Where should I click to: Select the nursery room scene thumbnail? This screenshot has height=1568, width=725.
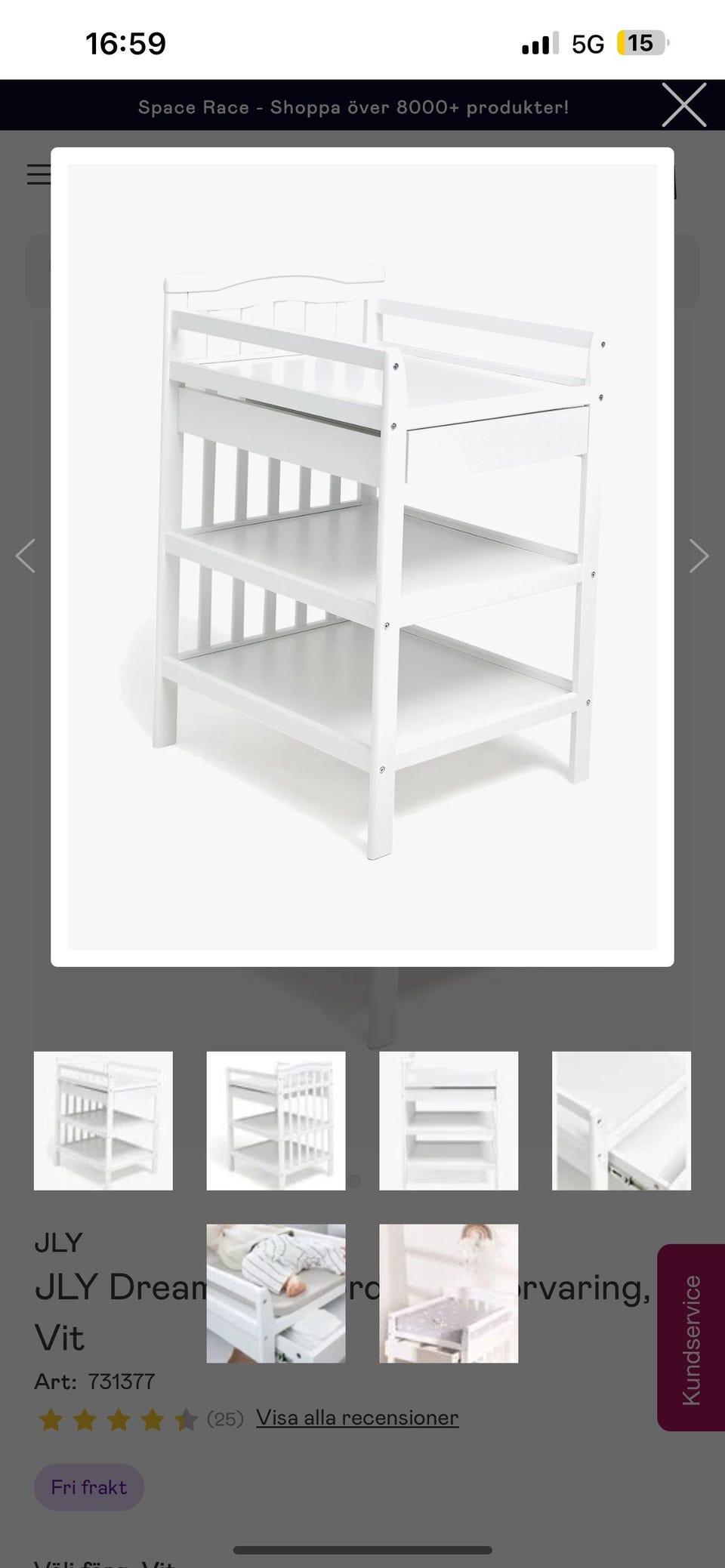tap(449, 1293)
